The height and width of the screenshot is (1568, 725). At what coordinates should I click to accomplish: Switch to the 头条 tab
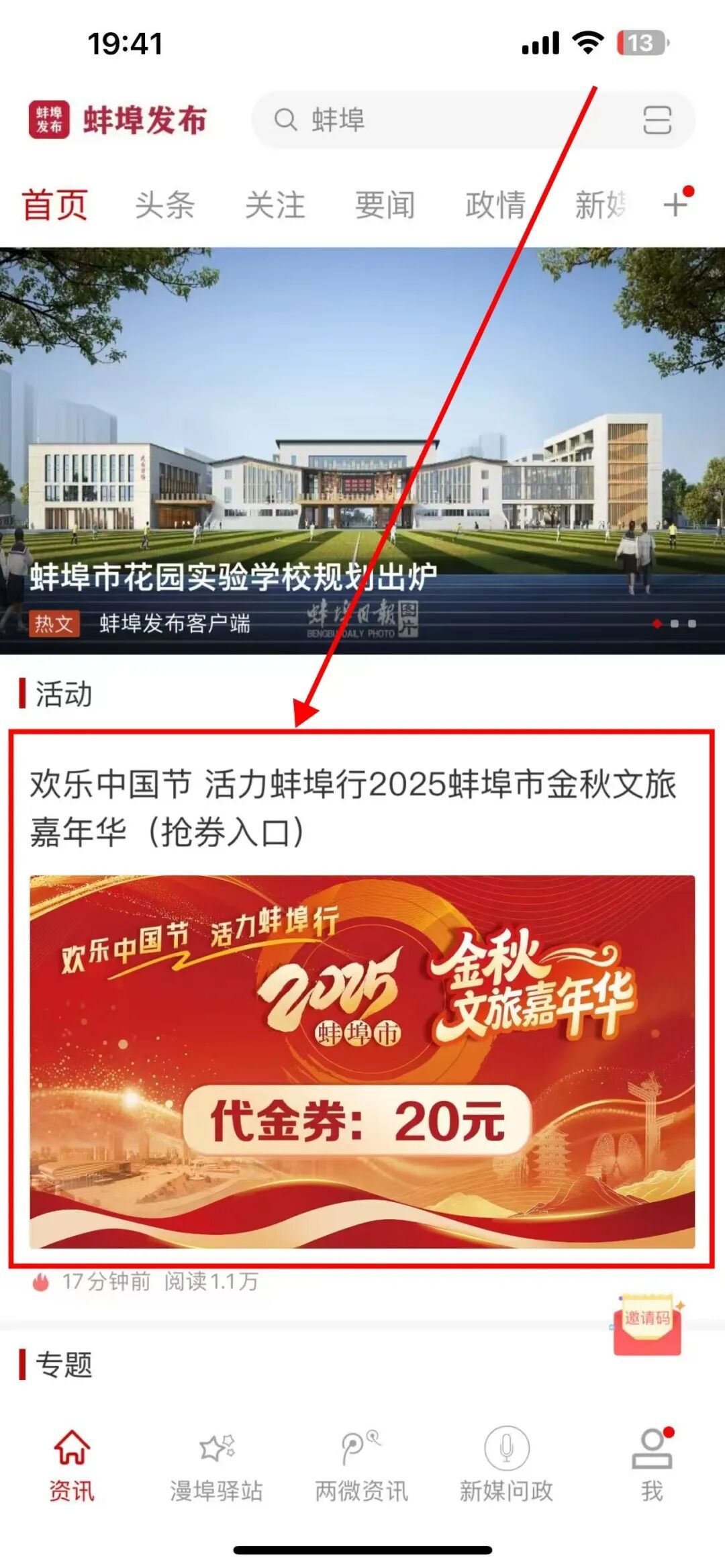point(164,205)
